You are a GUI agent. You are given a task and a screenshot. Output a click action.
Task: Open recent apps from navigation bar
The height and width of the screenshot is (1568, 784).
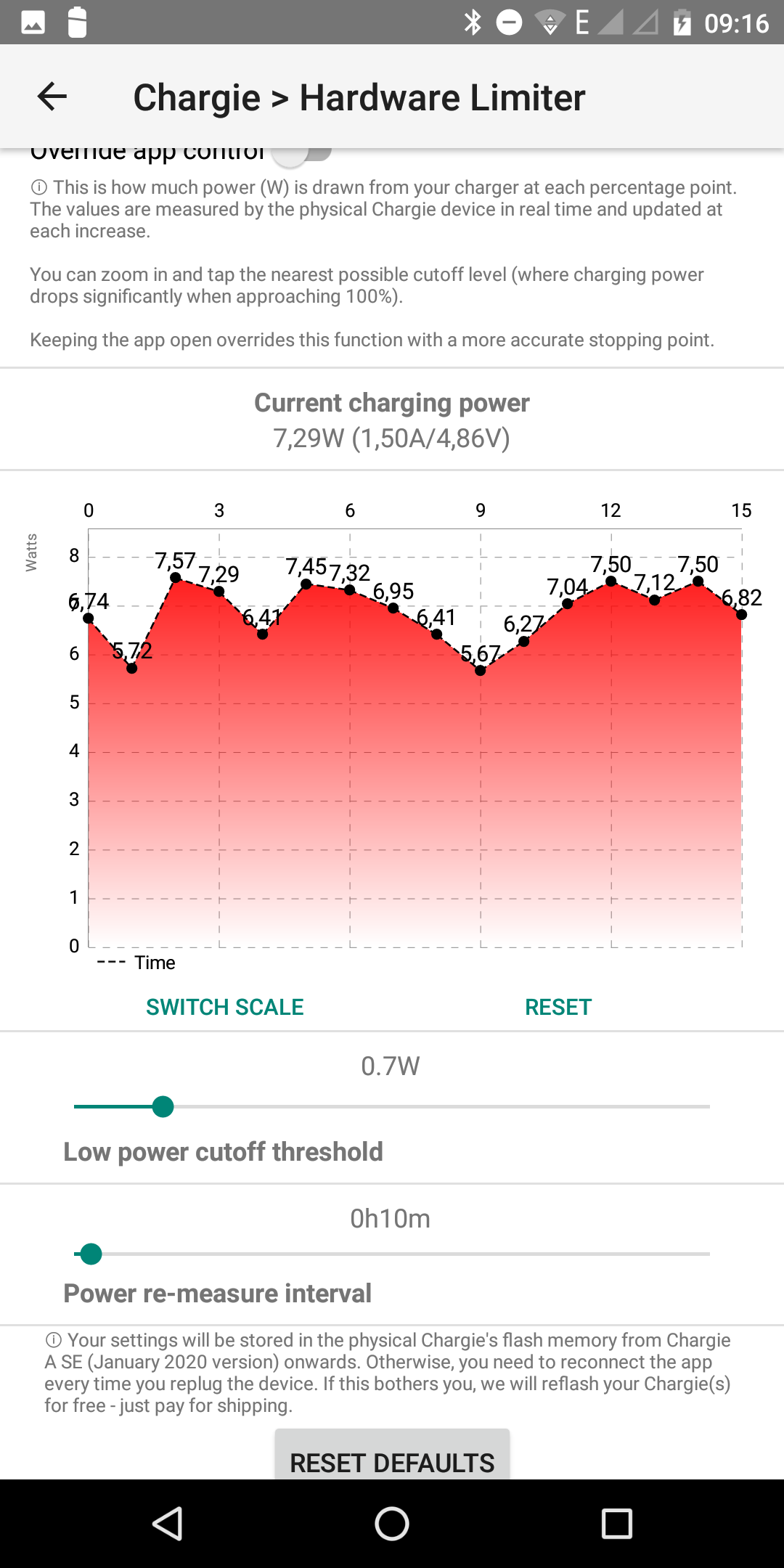pos(616,1523)
